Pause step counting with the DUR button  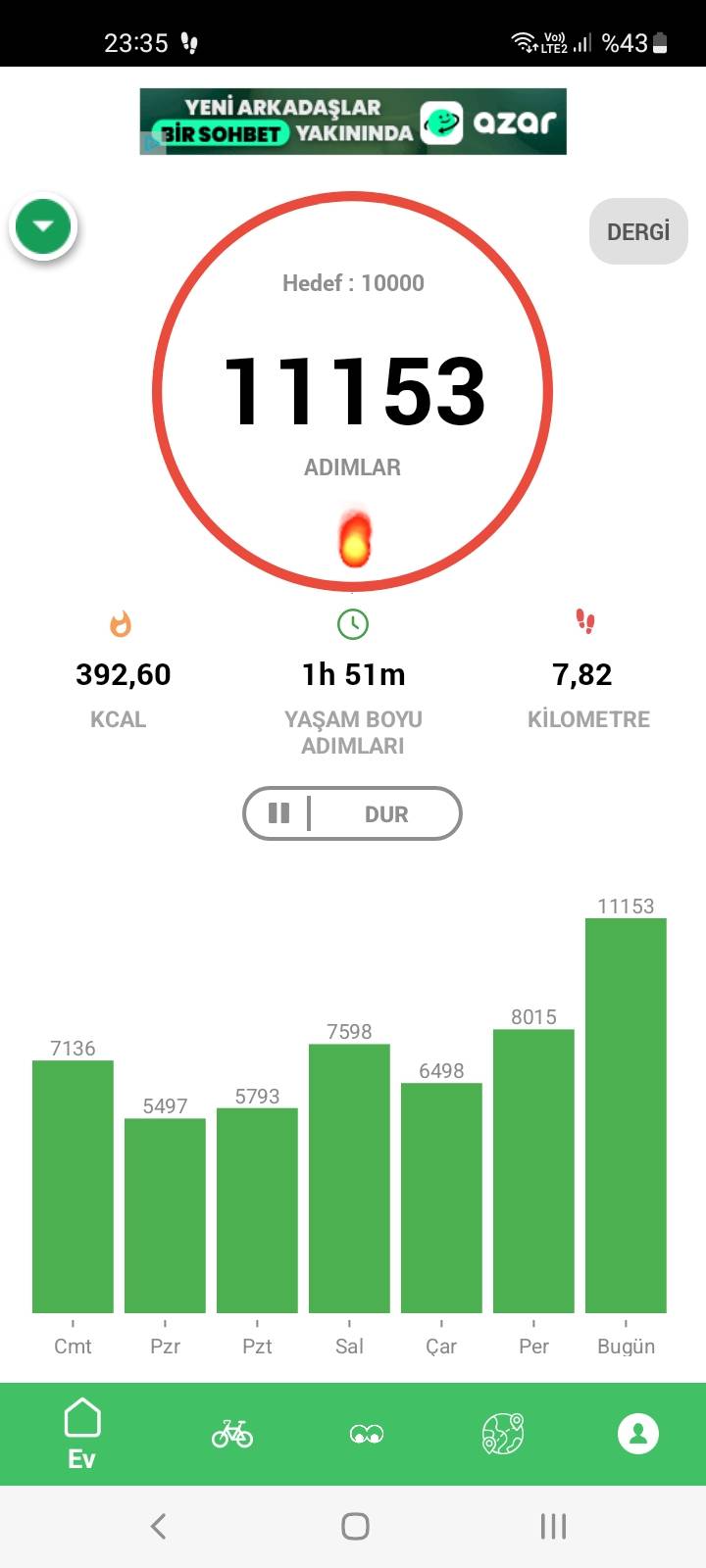[352, 813]
